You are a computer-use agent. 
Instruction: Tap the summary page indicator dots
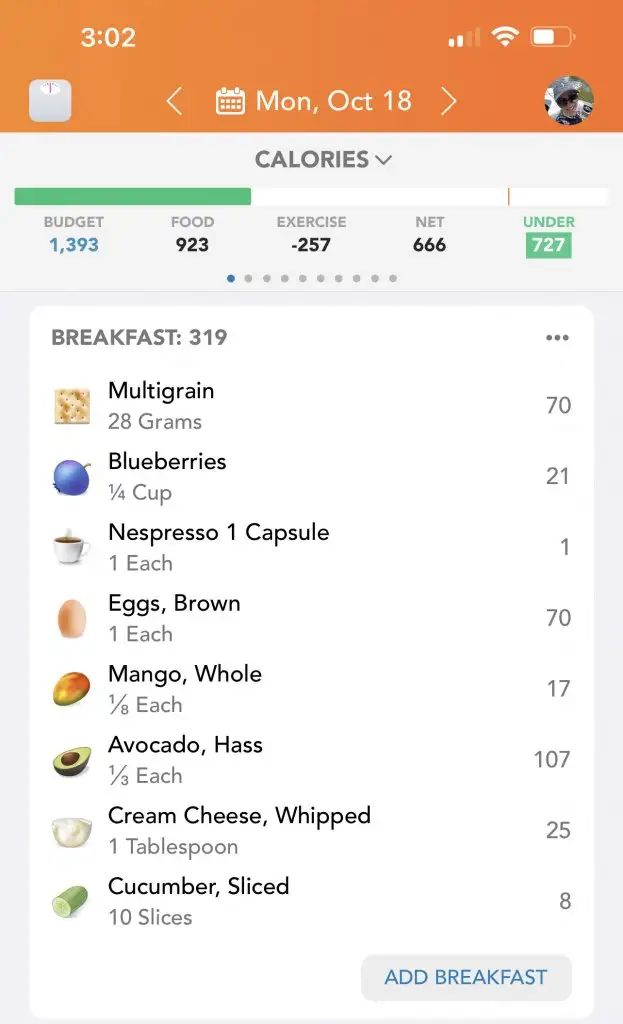312,279
